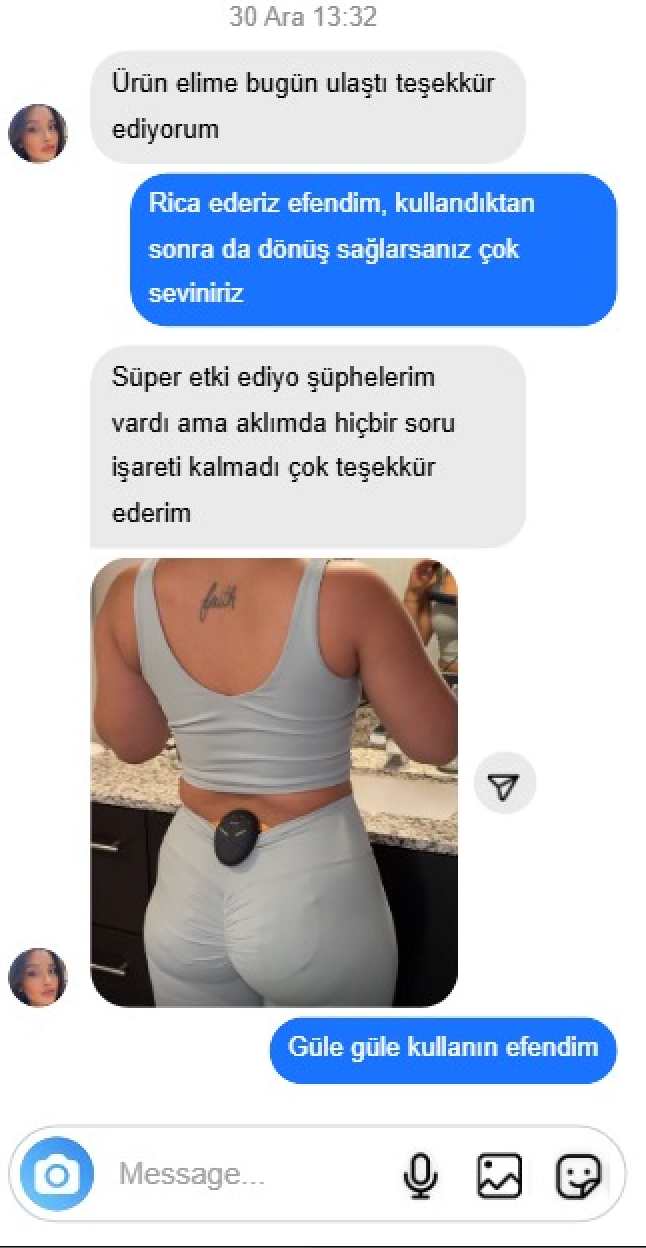Open the photo gallery picker

coord(499,1175)
